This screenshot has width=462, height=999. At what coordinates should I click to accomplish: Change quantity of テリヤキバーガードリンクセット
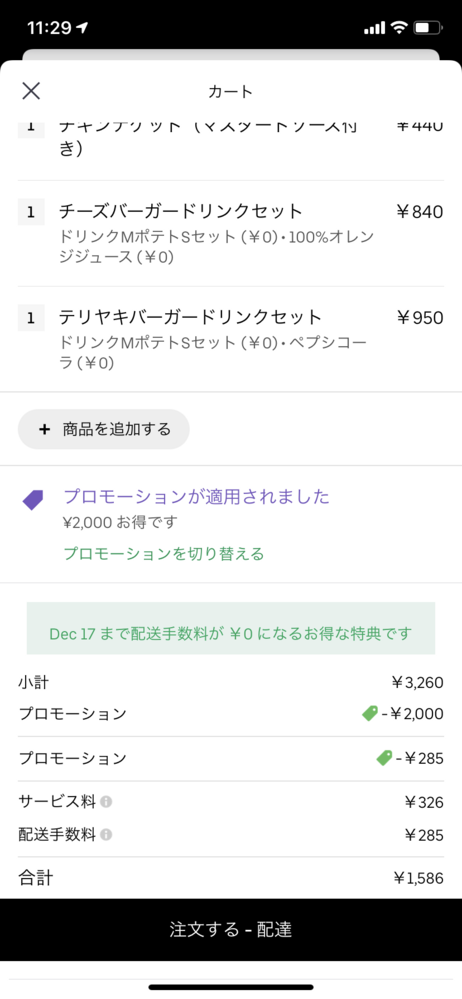31,317
